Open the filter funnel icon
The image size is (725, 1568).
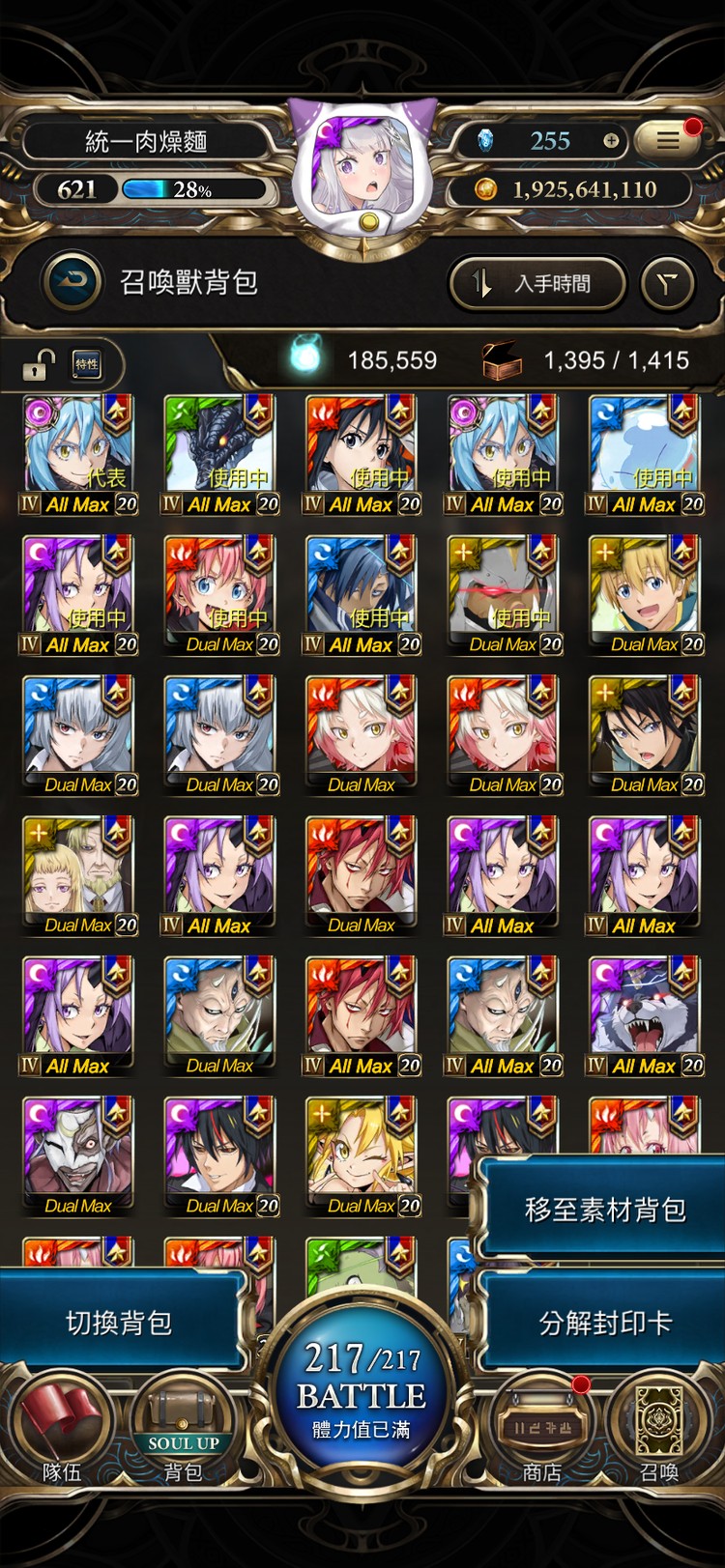tap(668, 283)
